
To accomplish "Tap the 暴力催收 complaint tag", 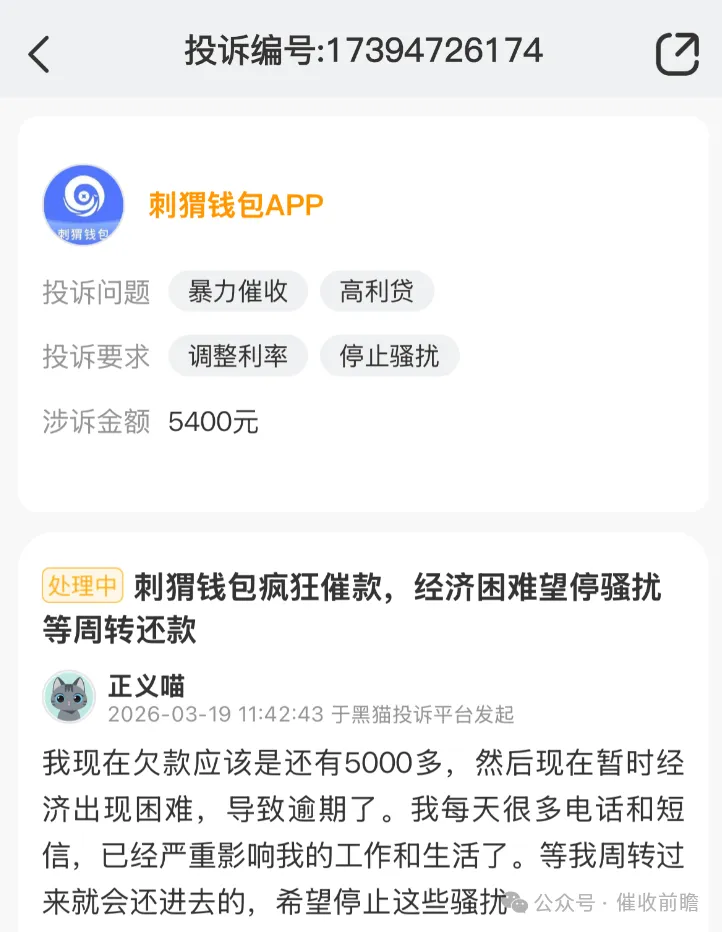I will point(238,291).
